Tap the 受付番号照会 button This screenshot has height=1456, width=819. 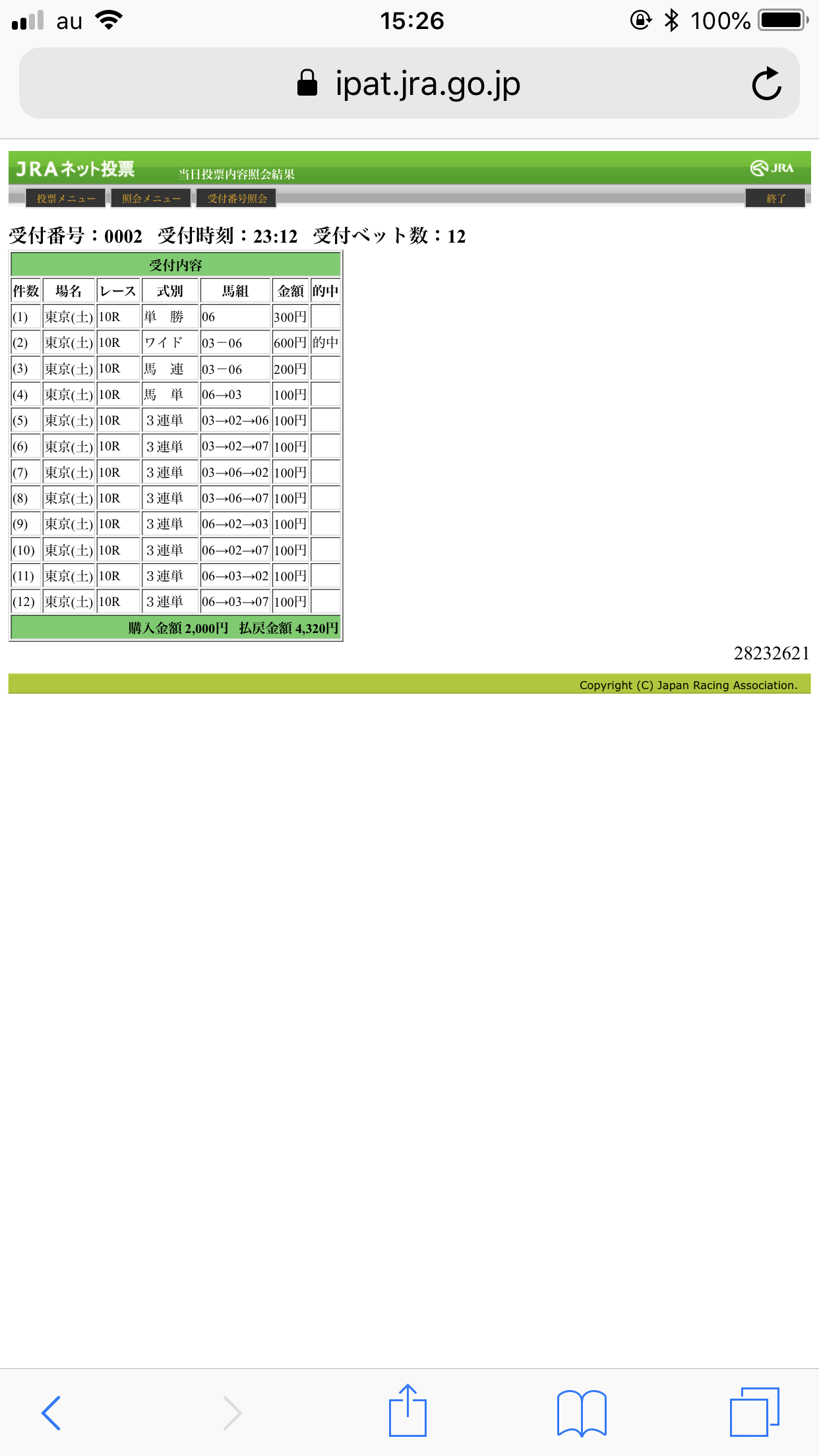(x=237, y=198)
